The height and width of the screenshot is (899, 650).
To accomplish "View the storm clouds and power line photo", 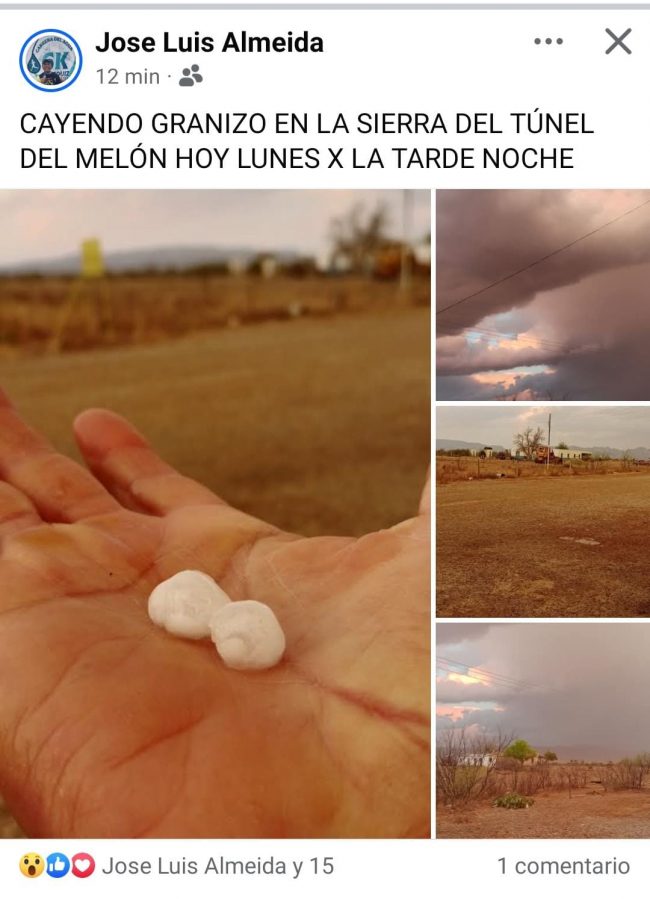I will tap(542, 295).
